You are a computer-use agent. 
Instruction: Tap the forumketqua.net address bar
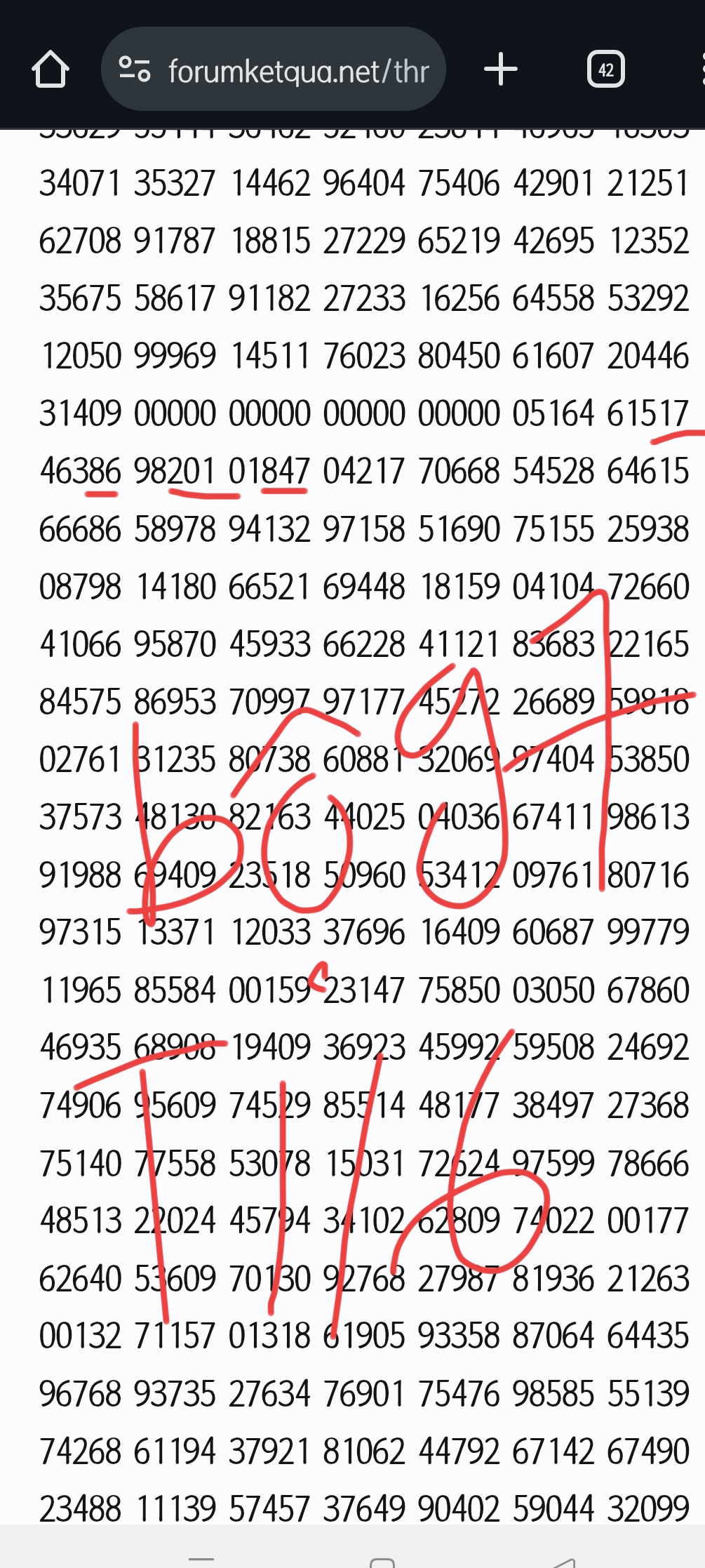(274, 69)
